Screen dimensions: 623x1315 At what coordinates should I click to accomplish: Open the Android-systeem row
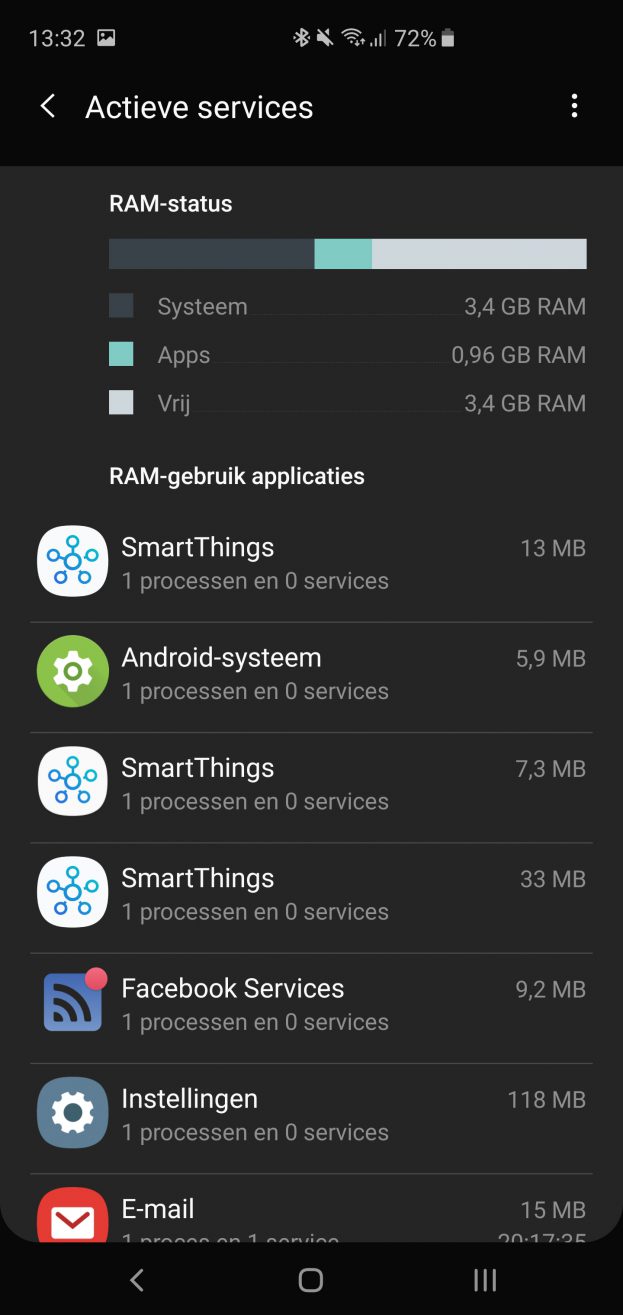tap(311, 673)
